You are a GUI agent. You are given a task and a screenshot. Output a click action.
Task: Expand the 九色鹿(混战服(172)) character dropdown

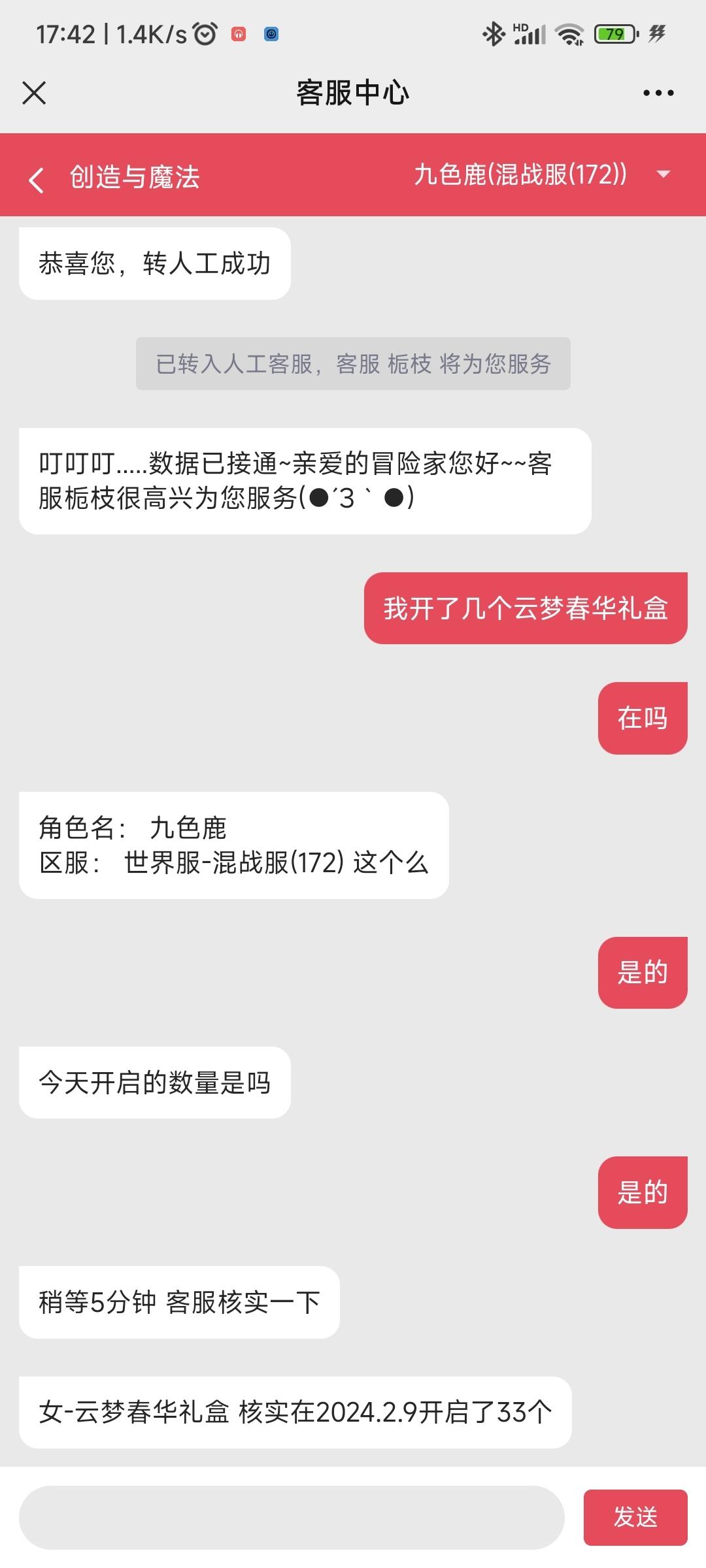664,174
